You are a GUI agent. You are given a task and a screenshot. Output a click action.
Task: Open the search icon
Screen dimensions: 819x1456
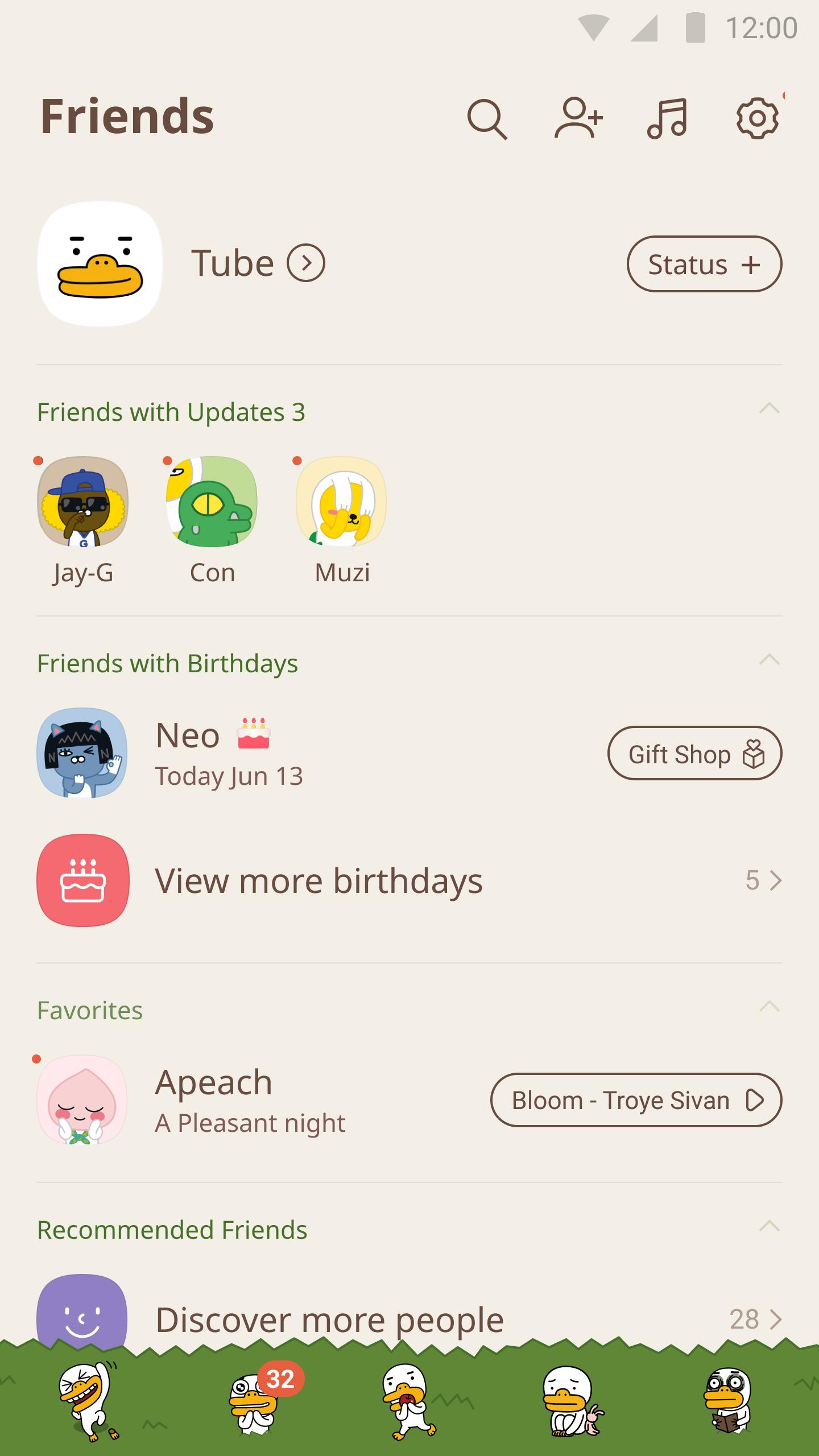487,119
